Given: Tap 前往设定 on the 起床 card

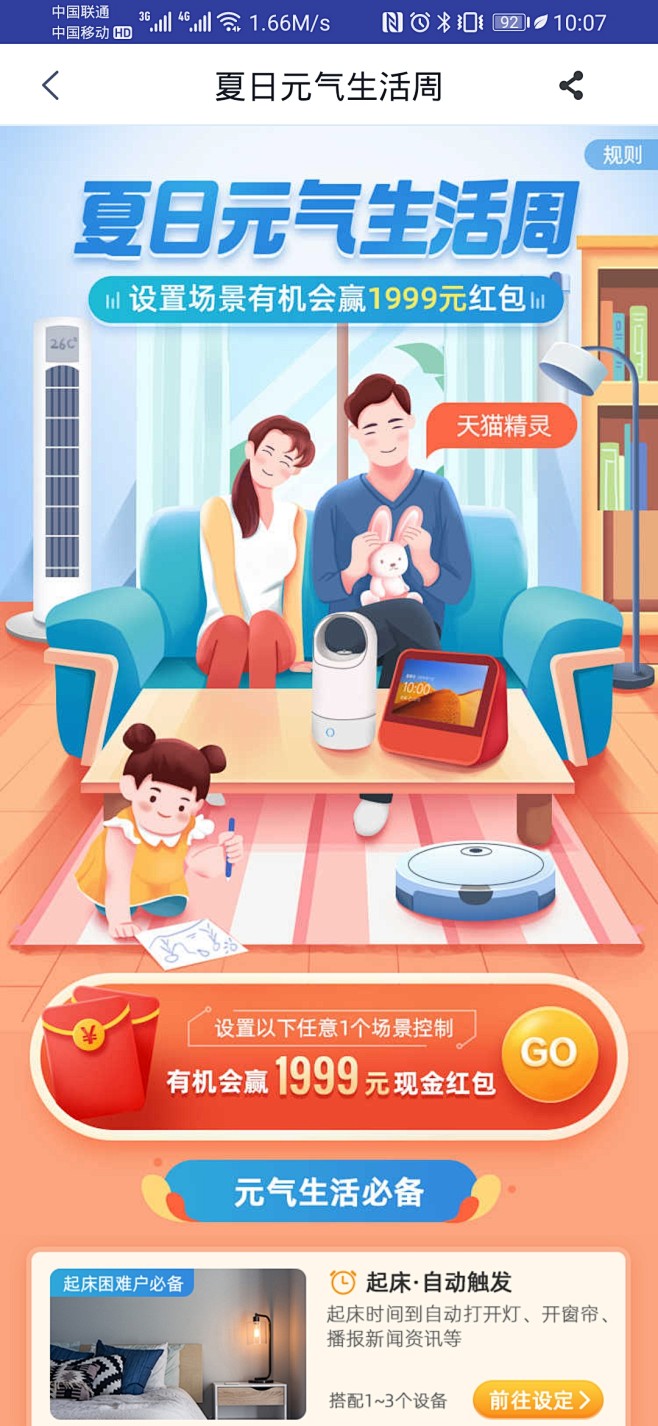Looking at the screenshot, I should (x=540, y=1399).
